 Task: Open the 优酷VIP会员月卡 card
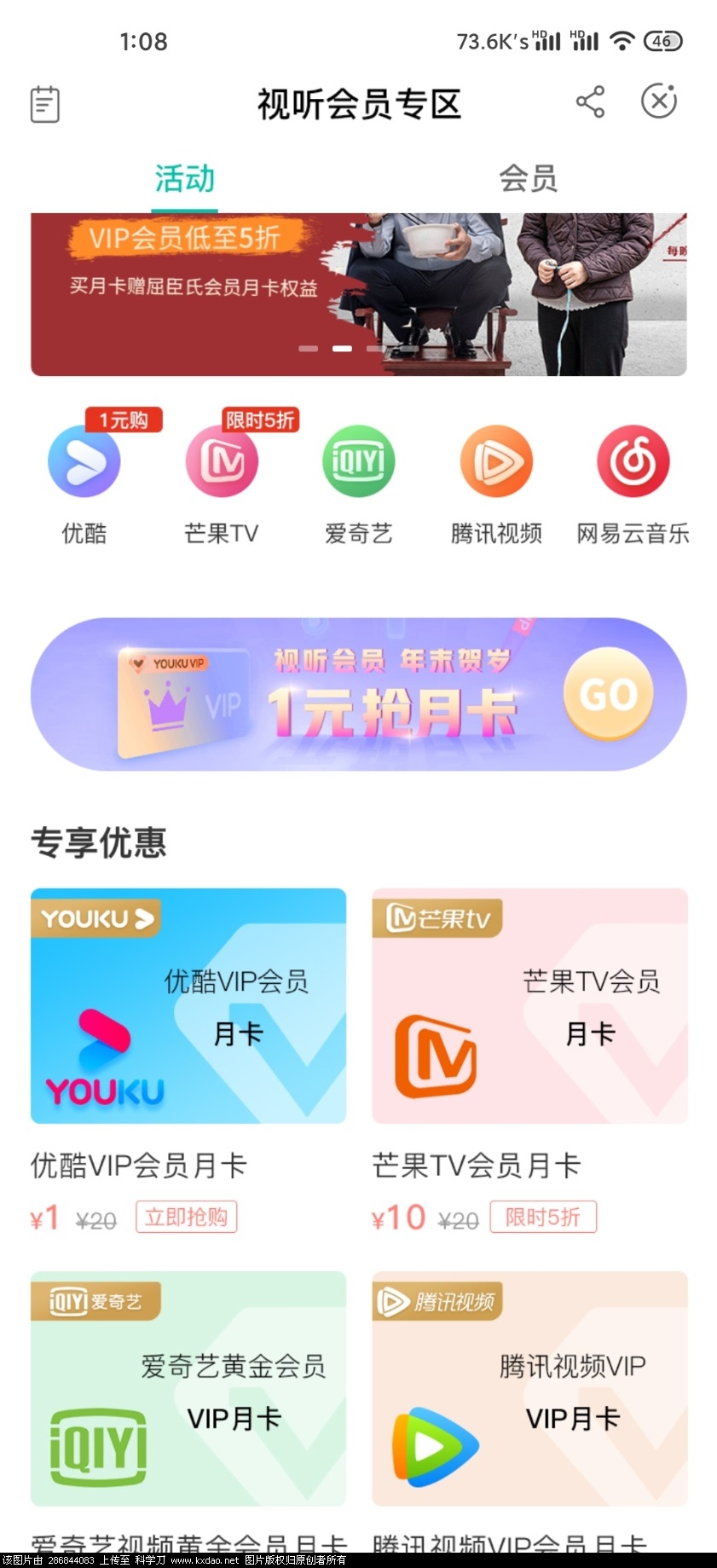coord(188,1006)
